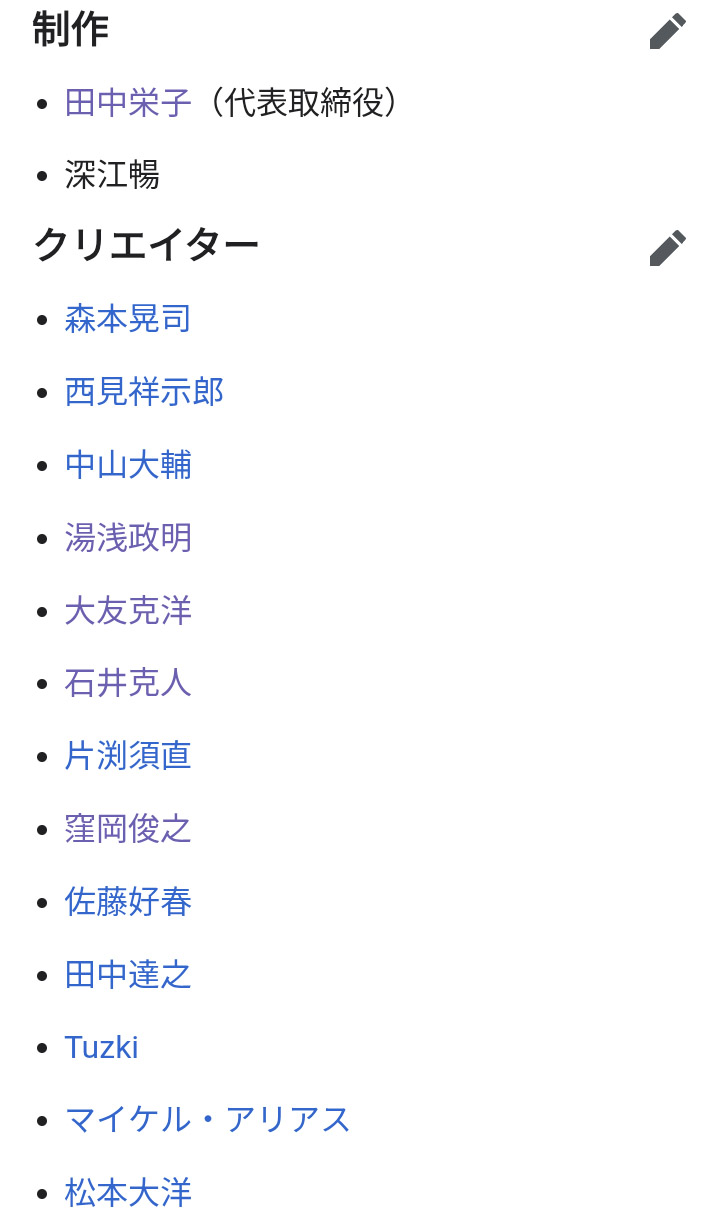Viewport: 720px width, 1216px height.
Task: Open the 森本晃司 article link
Action: pos(128,319)
